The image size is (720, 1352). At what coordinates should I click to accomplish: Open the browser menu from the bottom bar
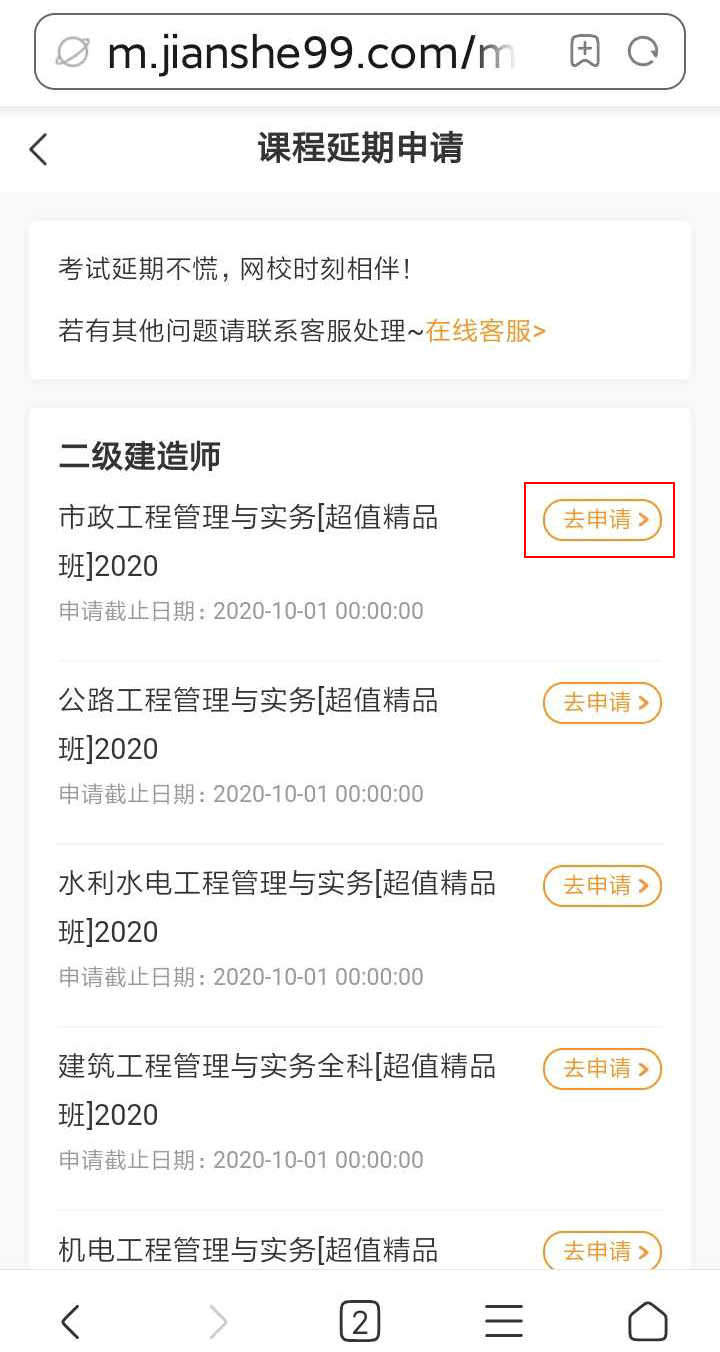(x=504, y=1320)
